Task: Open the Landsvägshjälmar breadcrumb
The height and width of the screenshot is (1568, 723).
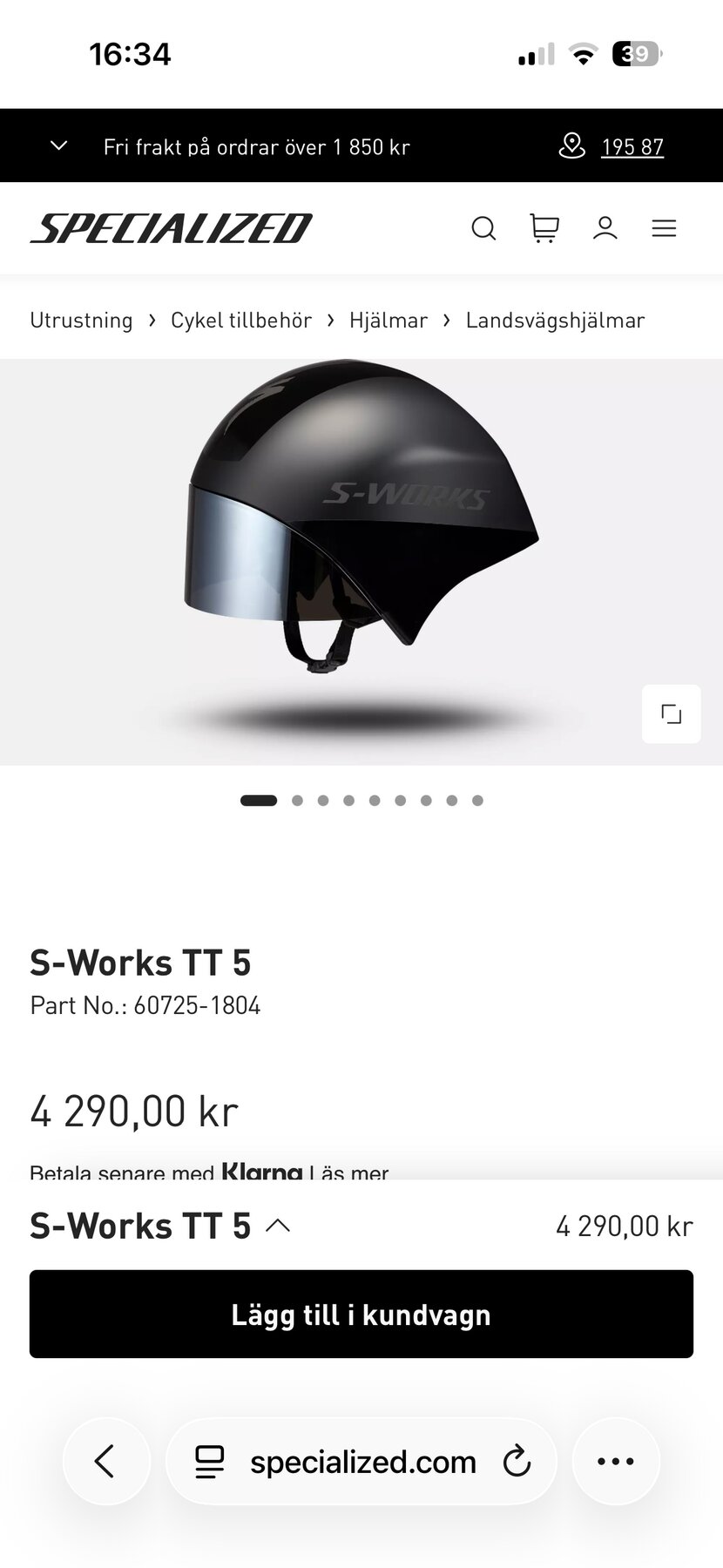Action: (x=555, y=321)
